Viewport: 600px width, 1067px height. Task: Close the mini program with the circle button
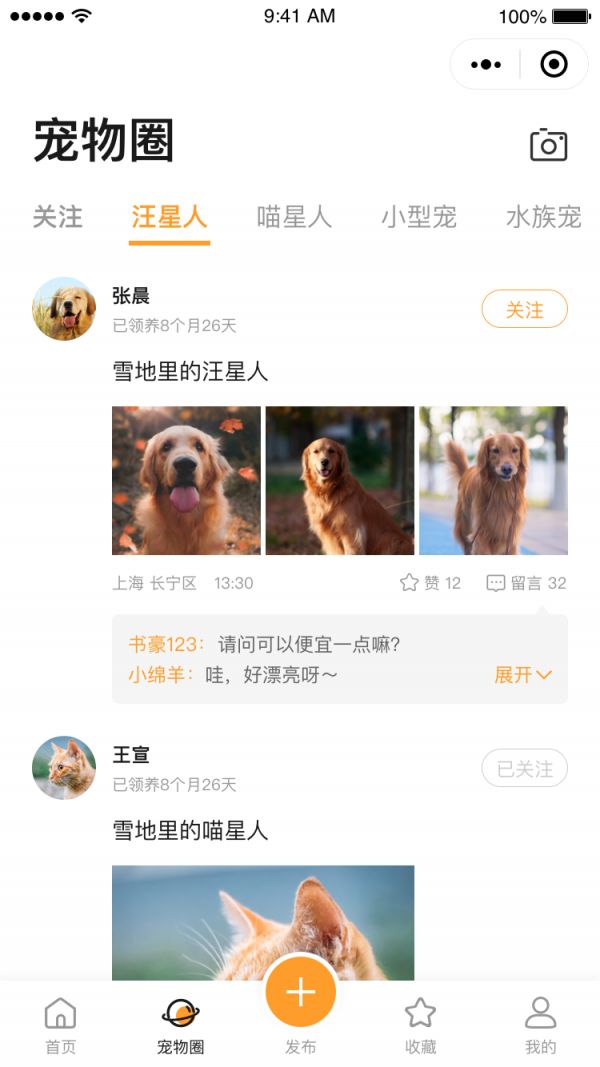pos(553,65)
